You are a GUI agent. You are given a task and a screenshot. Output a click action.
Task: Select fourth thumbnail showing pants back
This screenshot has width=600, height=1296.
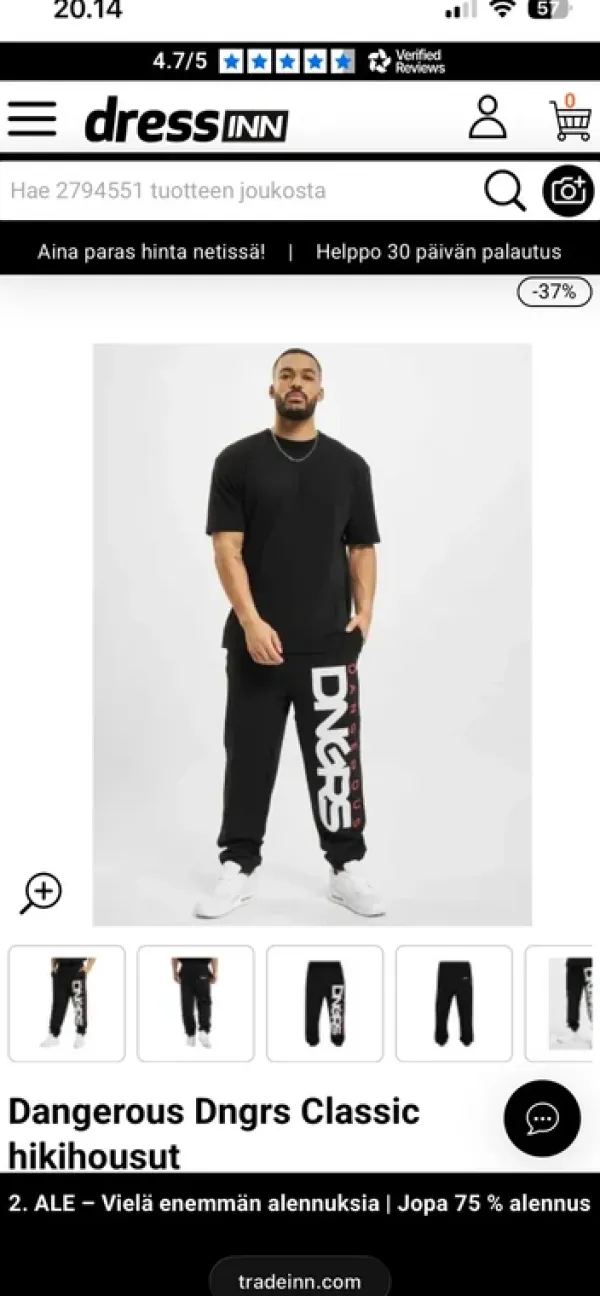coord(454,1003)
